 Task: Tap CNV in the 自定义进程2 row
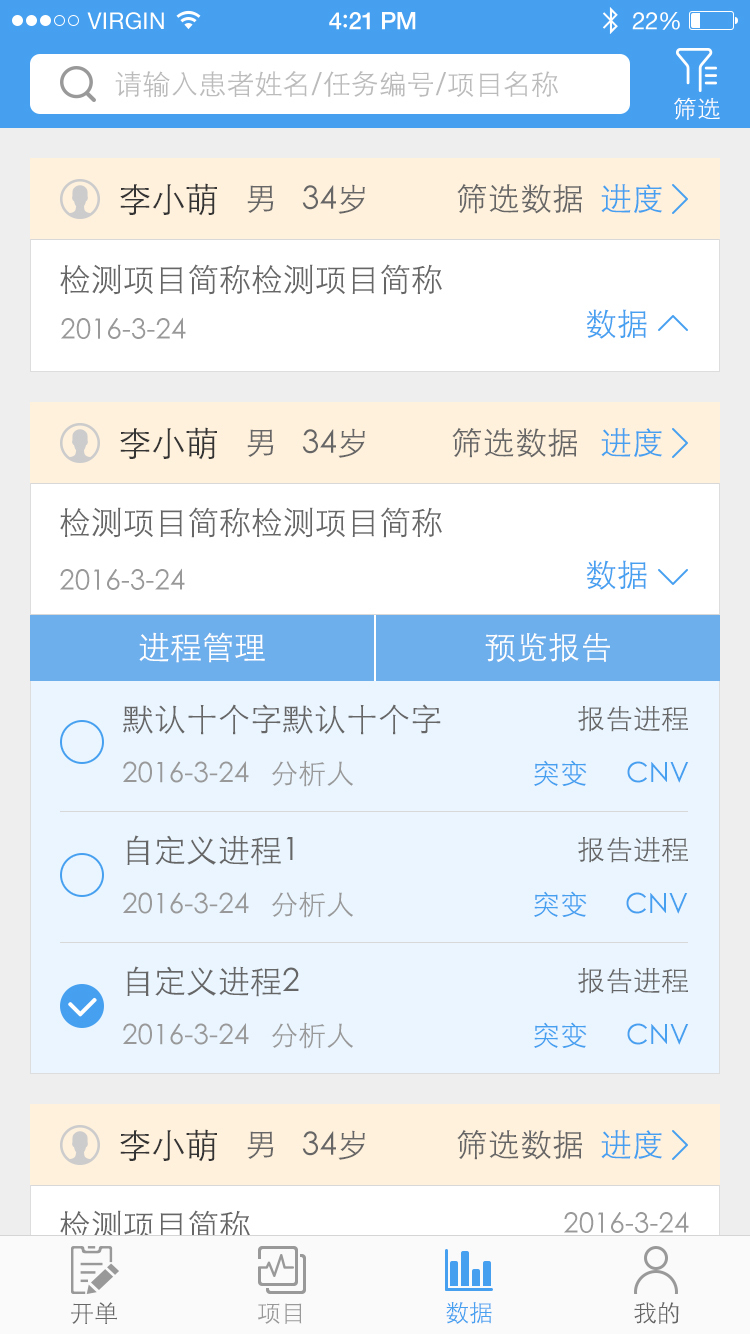coord(657,1035)
